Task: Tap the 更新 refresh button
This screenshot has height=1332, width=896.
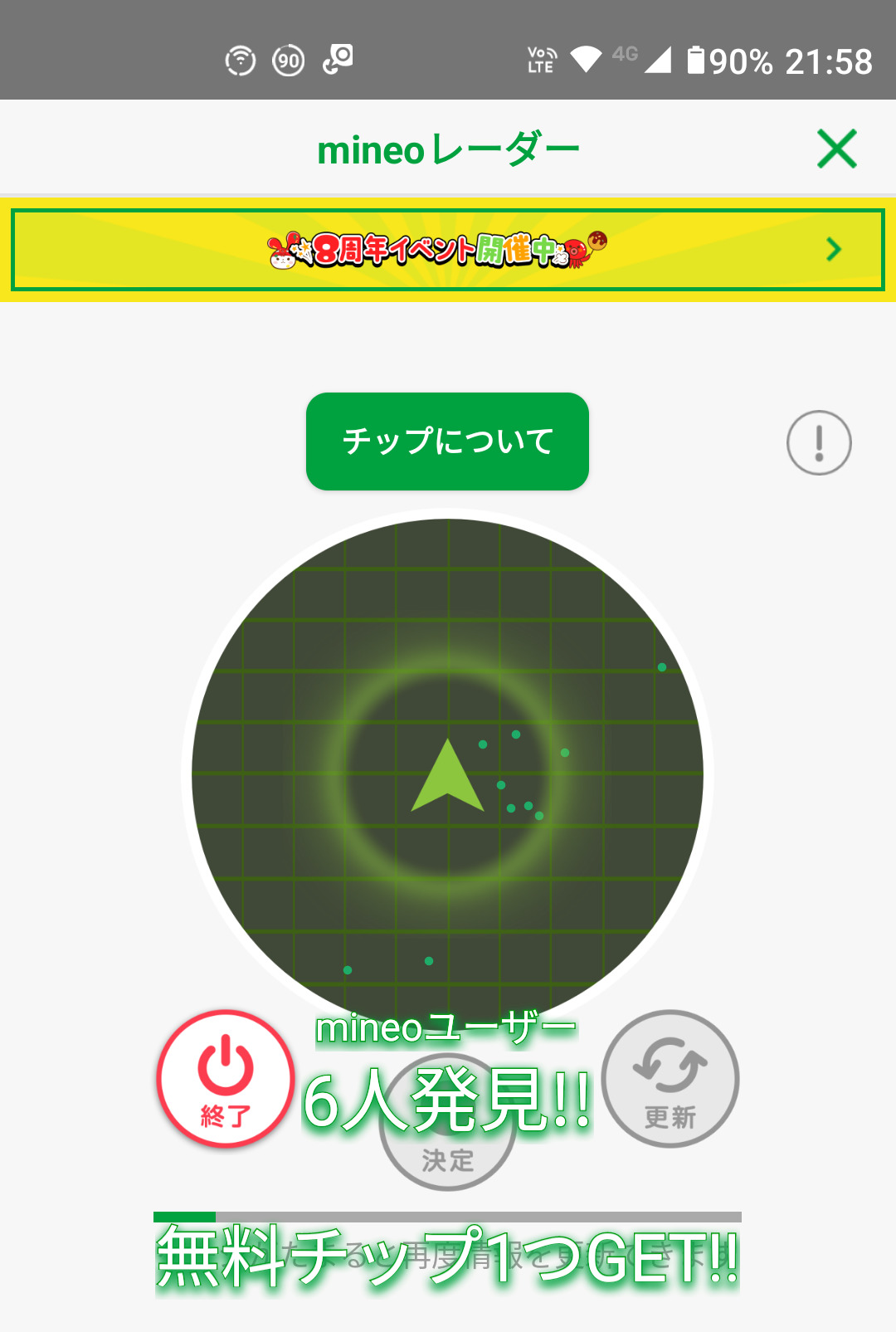Action: (x=670, y=1079)
